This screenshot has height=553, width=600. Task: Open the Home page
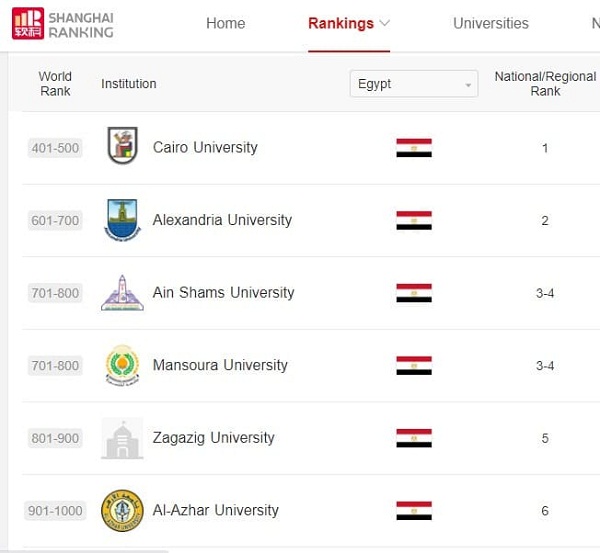click(225, 23)
